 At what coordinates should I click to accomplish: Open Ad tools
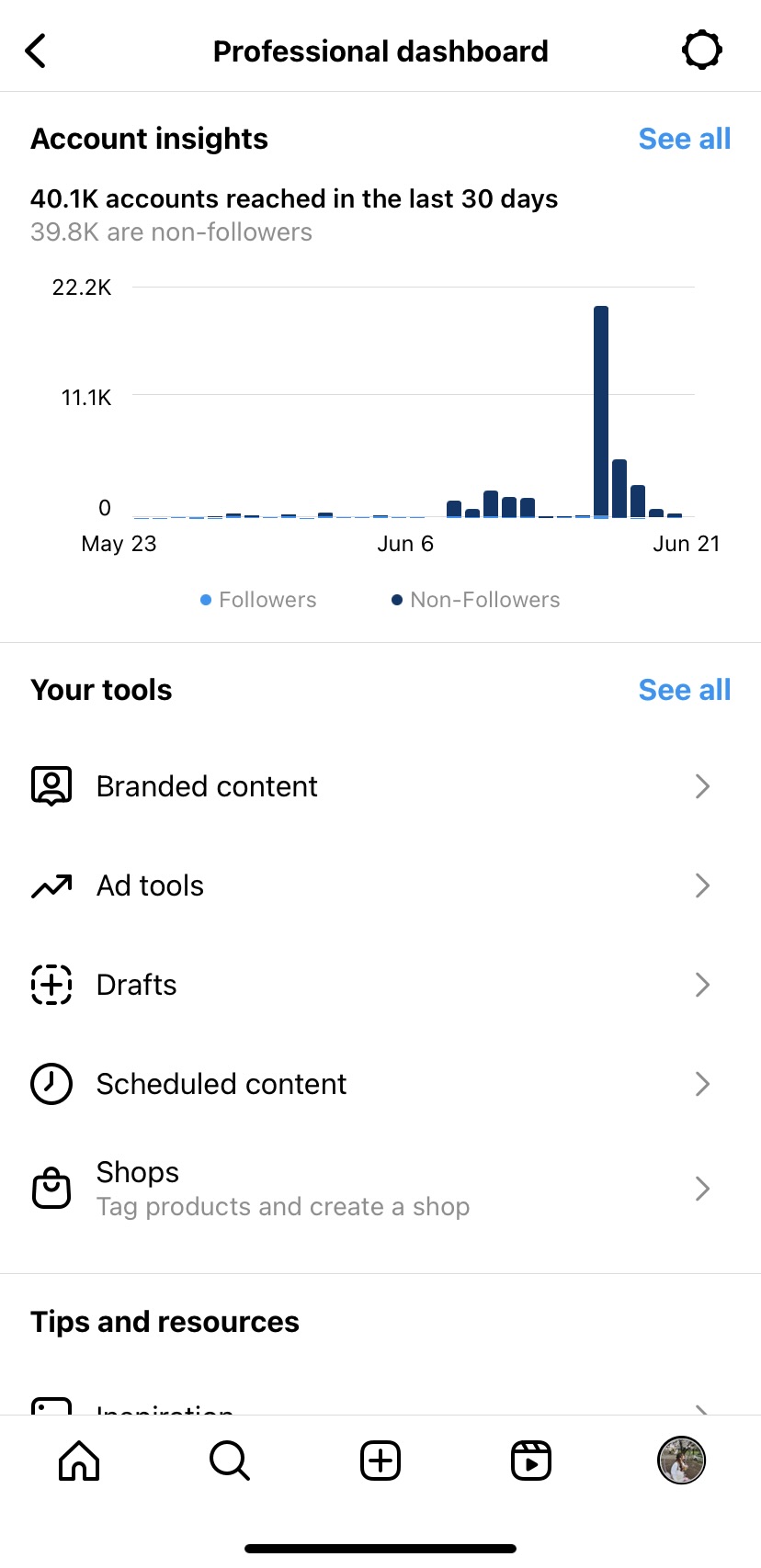click(x=380, y=886)
